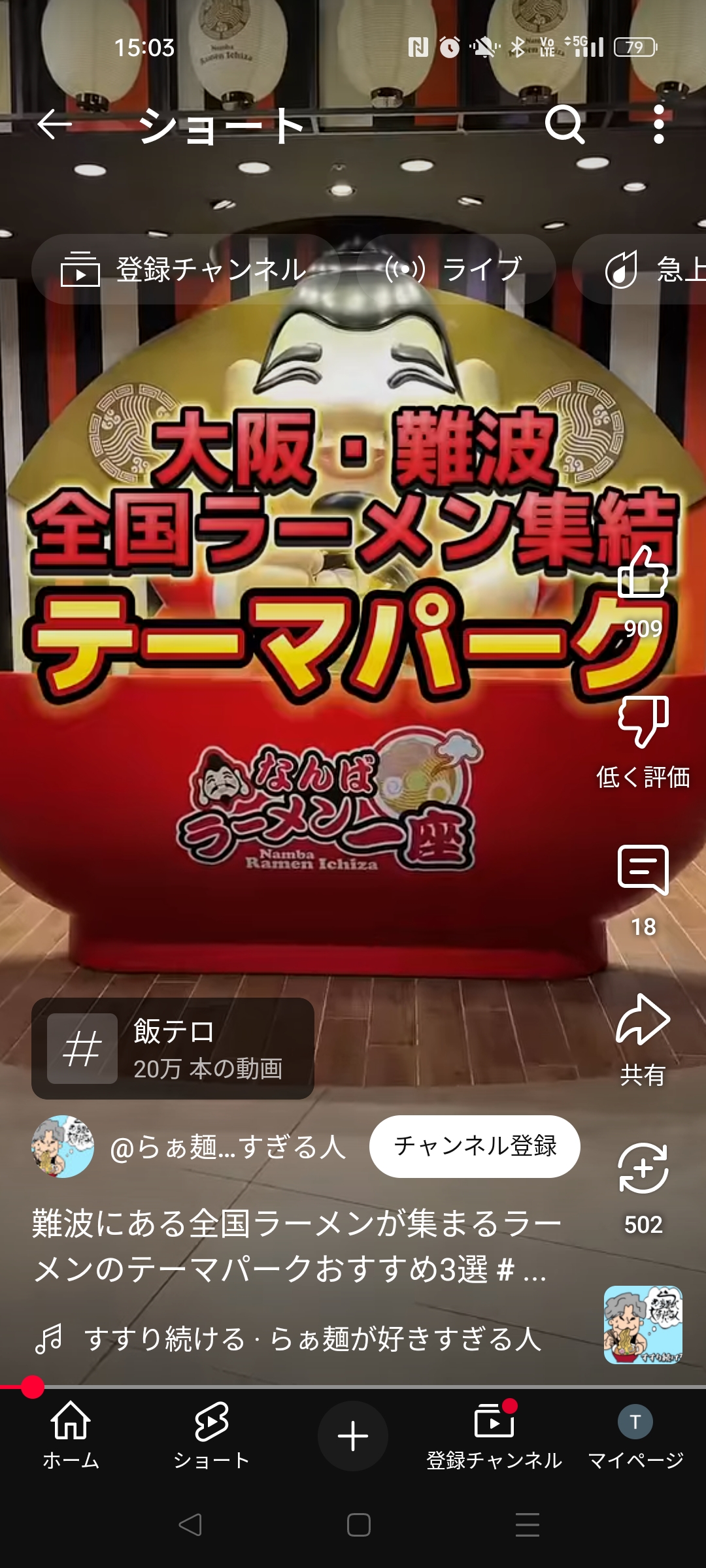The height and width of the screenshot is (1568, 706).
Task: Open the #飯テロ hashtag card
Action: pos(173,1049)
